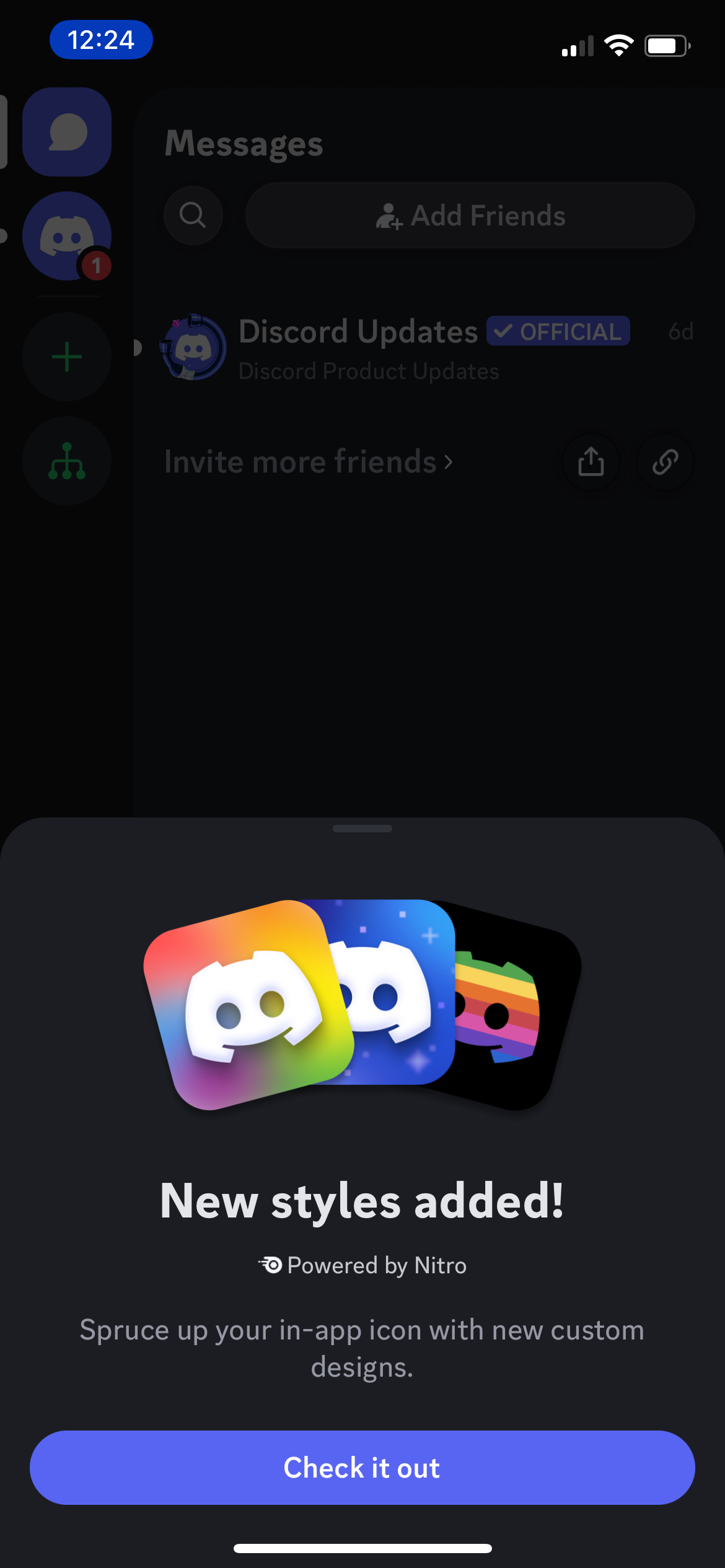Screen dimensions: 725x1568
Task: Tap the 12:24 clock in the status bar
Action: [x=101, y=40]
